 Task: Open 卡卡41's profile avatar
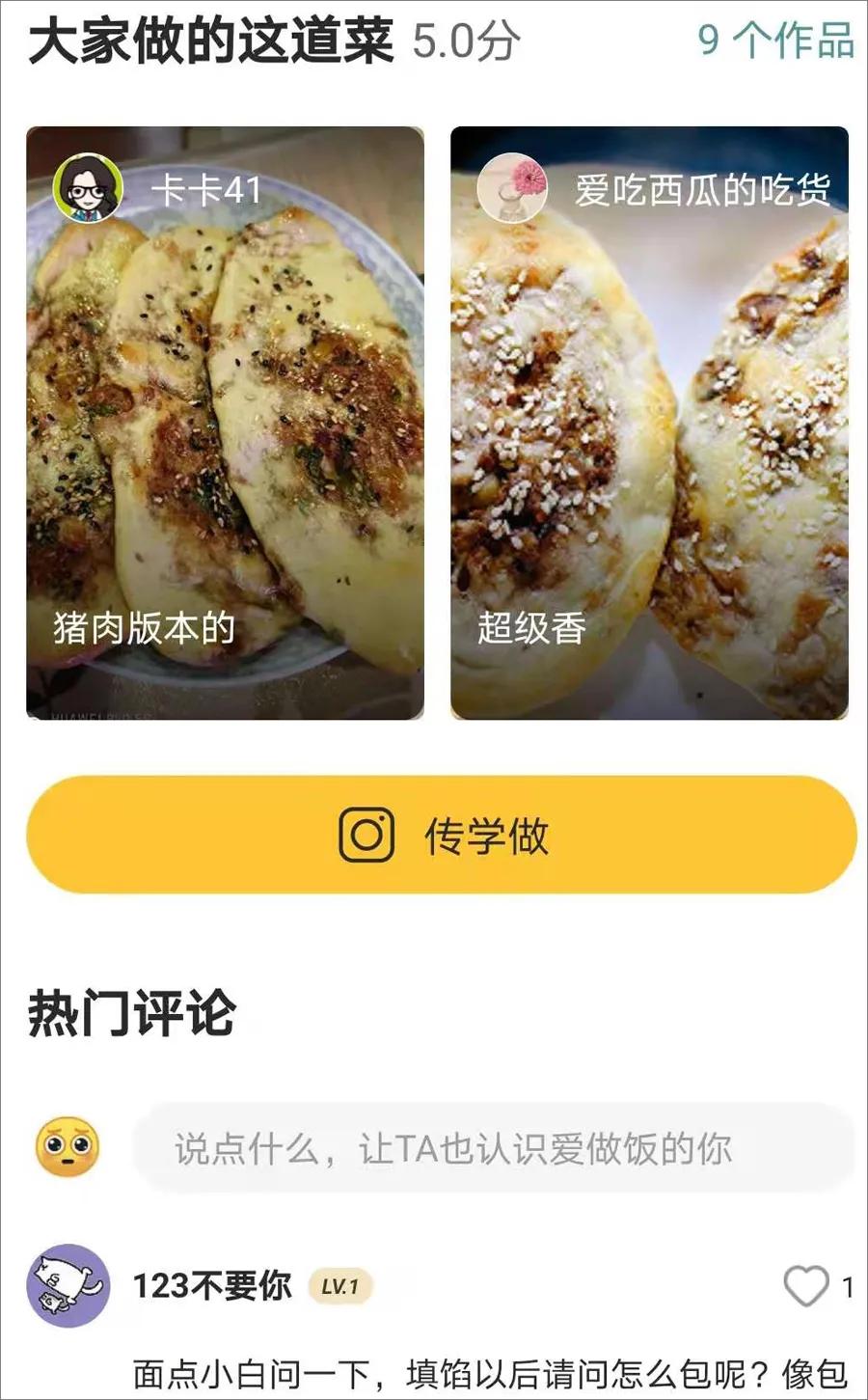coord(86,188)
